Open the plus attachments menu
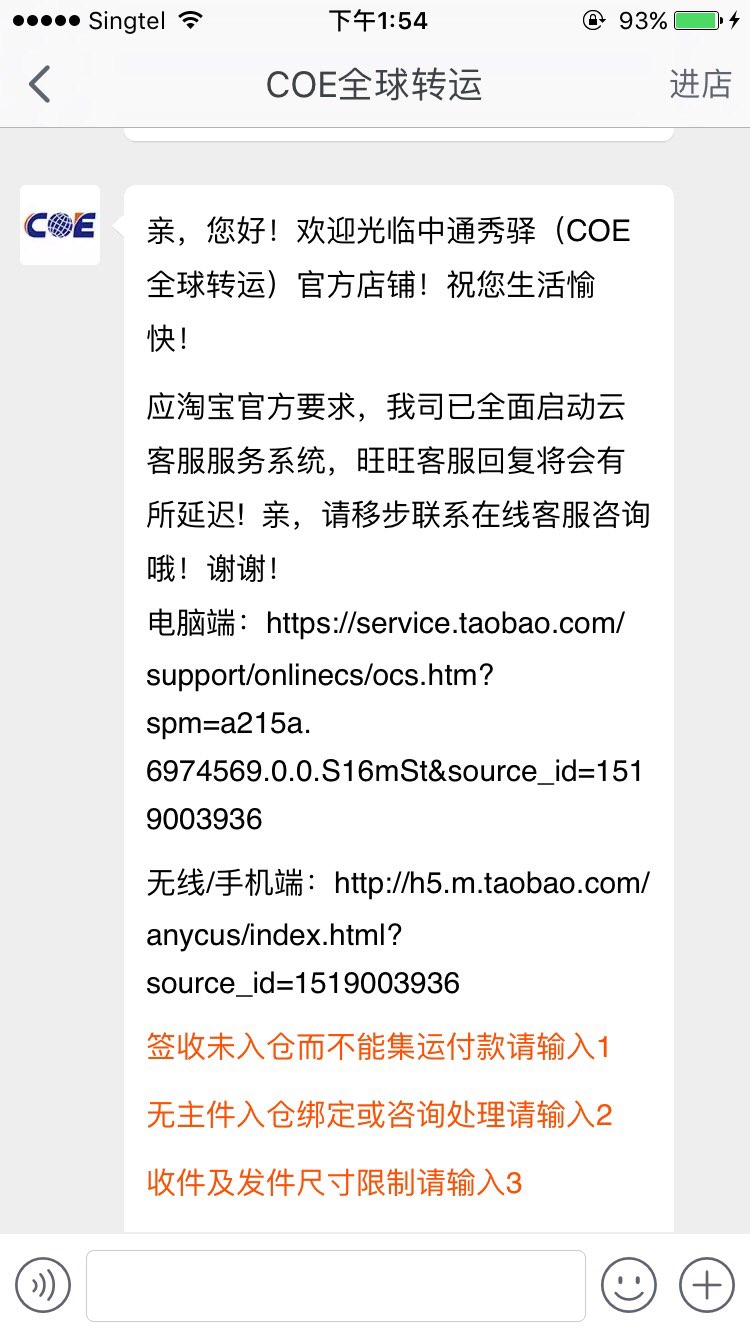The image size is (750, 1334). click(707, 1284)
